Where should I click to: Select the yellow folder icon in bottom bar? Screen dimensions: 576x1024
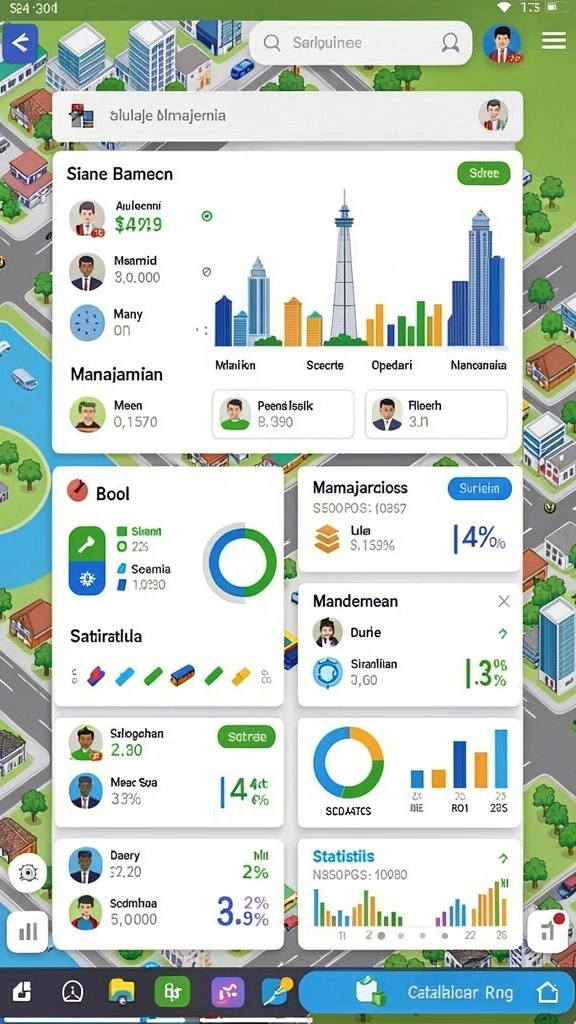click(121, 993)
